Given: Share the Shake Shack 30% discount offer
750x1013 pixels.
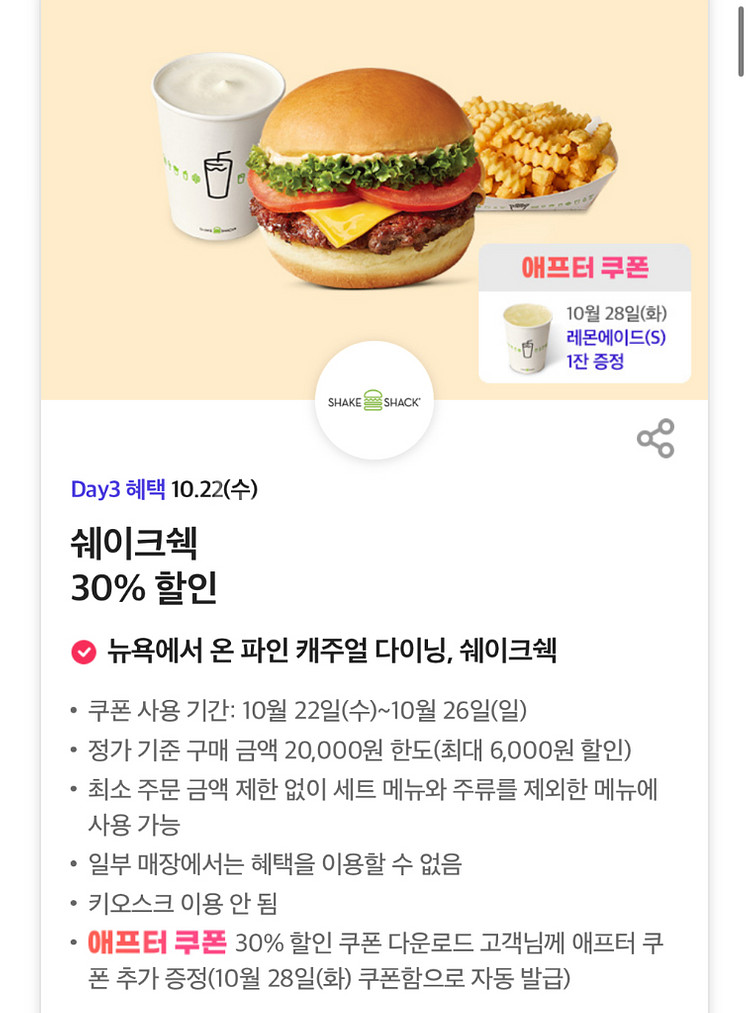Looking at the screenshot, I should [x=656, y=439].
